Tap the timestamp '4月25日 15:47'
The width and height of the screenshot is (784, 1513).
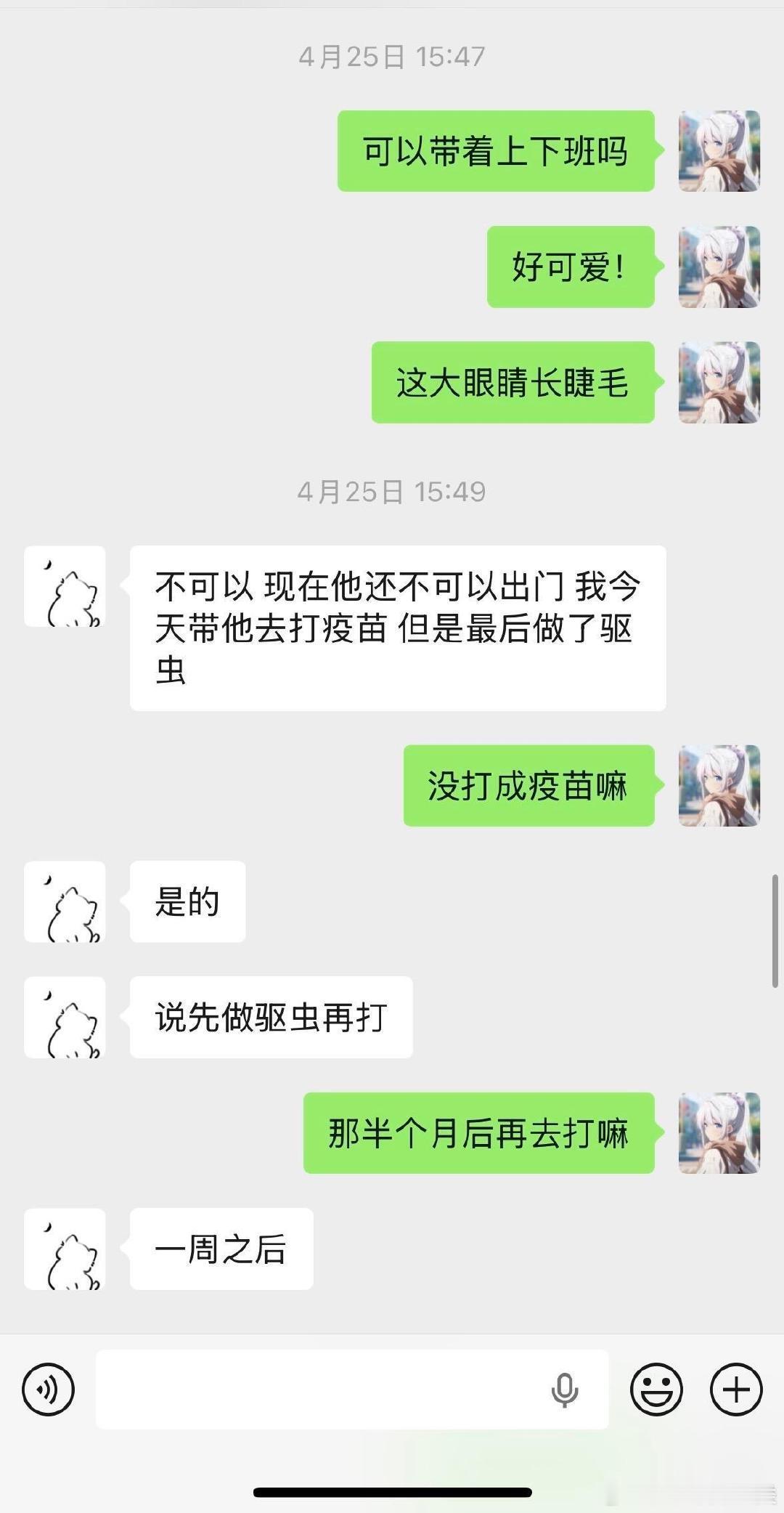click(x=392, y=57)
